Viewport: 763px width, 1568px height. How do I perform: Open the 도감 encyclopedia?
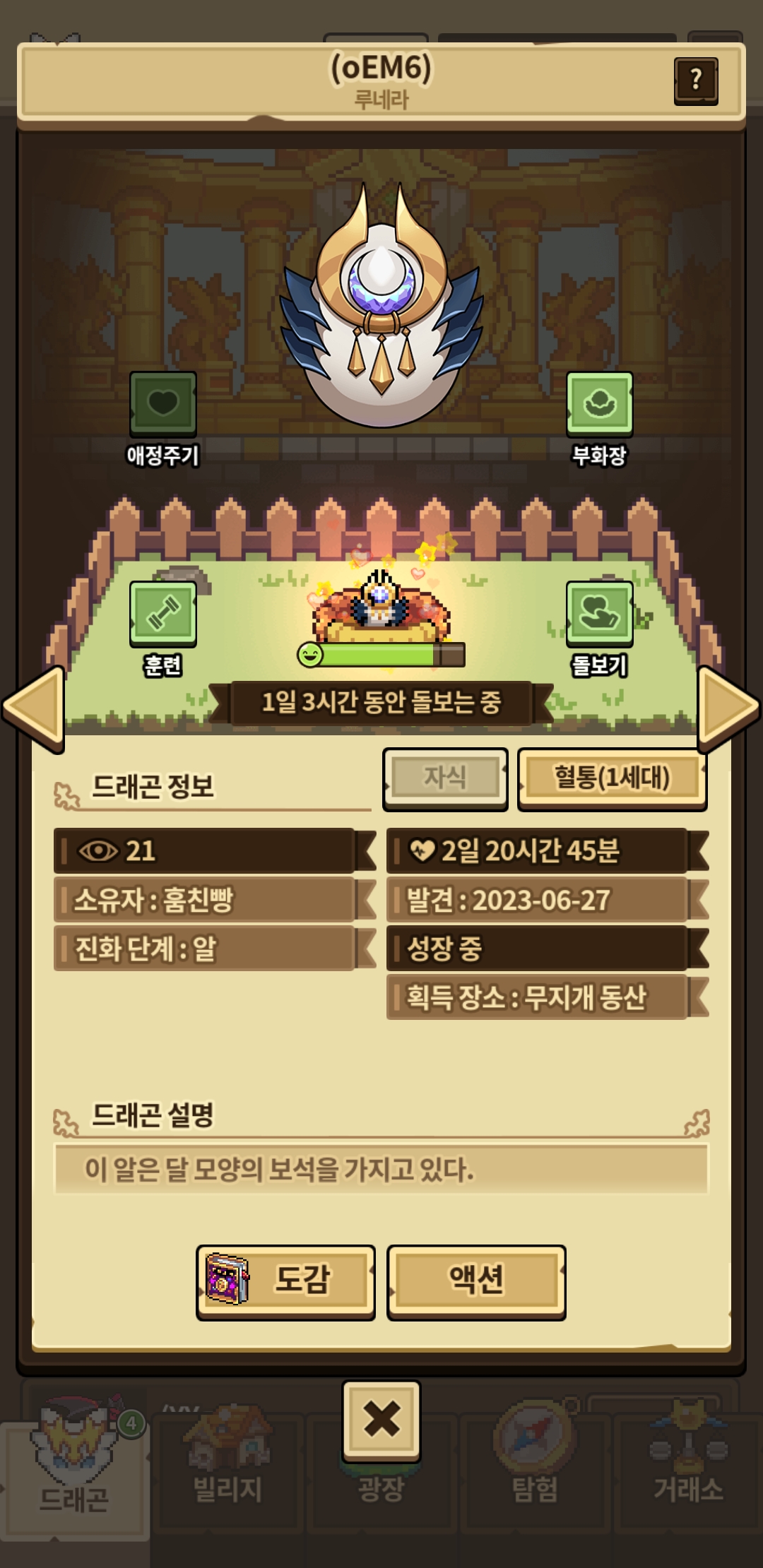pyautogui.click(x=285, y=1282)
